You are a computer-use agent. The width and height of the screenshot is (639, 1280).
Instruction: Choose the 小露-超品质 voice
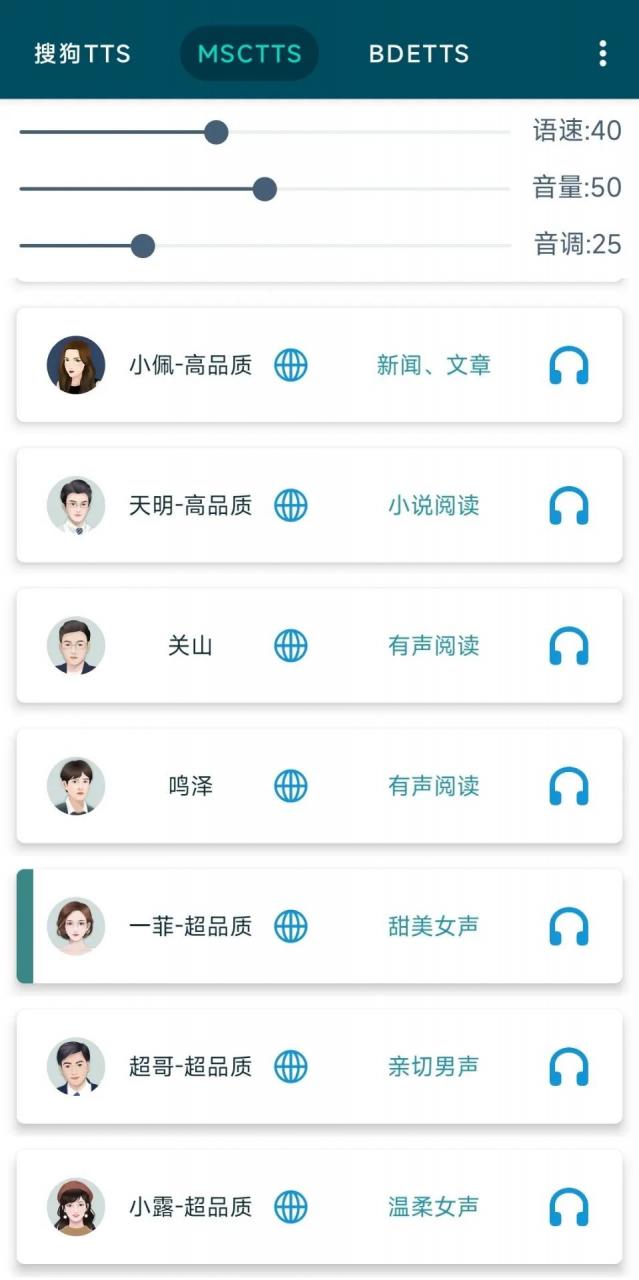190,1207
